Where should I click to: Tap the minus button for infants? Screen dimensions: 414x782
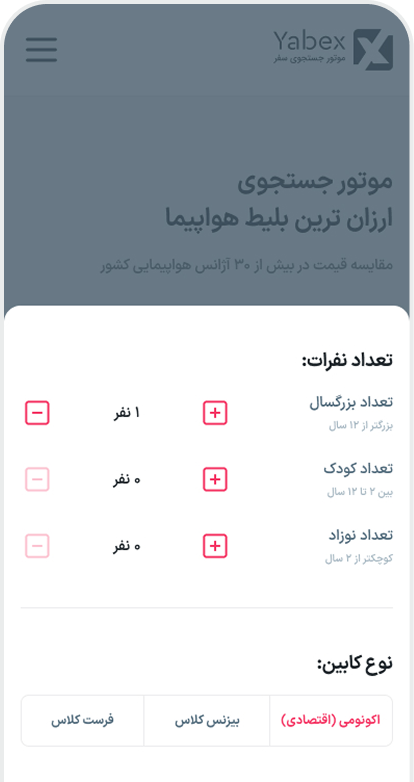point(37,546)
